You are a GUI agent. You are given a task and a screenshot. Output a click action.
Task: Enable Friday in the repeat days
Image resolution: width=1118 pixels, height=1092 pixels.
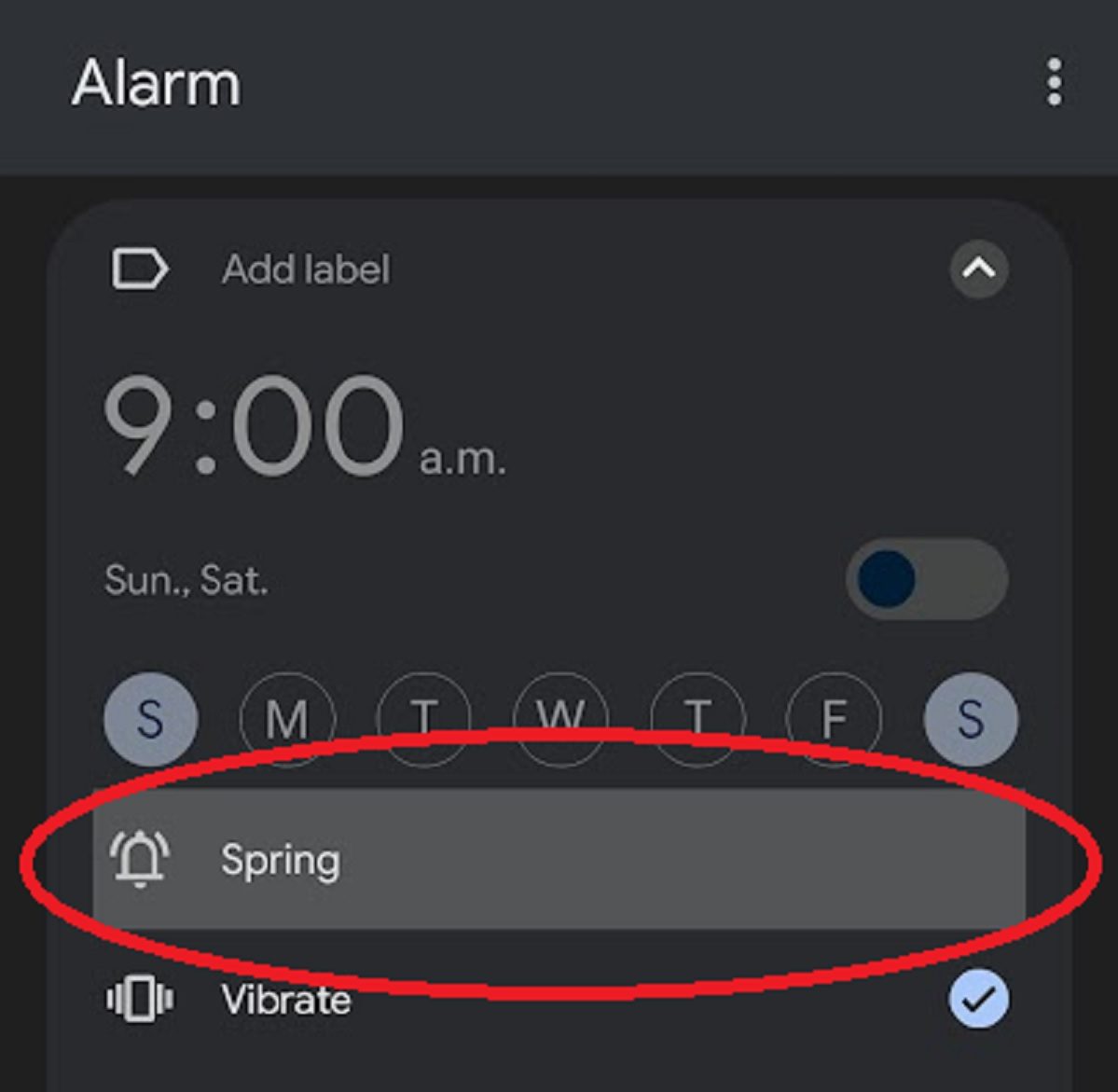834,719
